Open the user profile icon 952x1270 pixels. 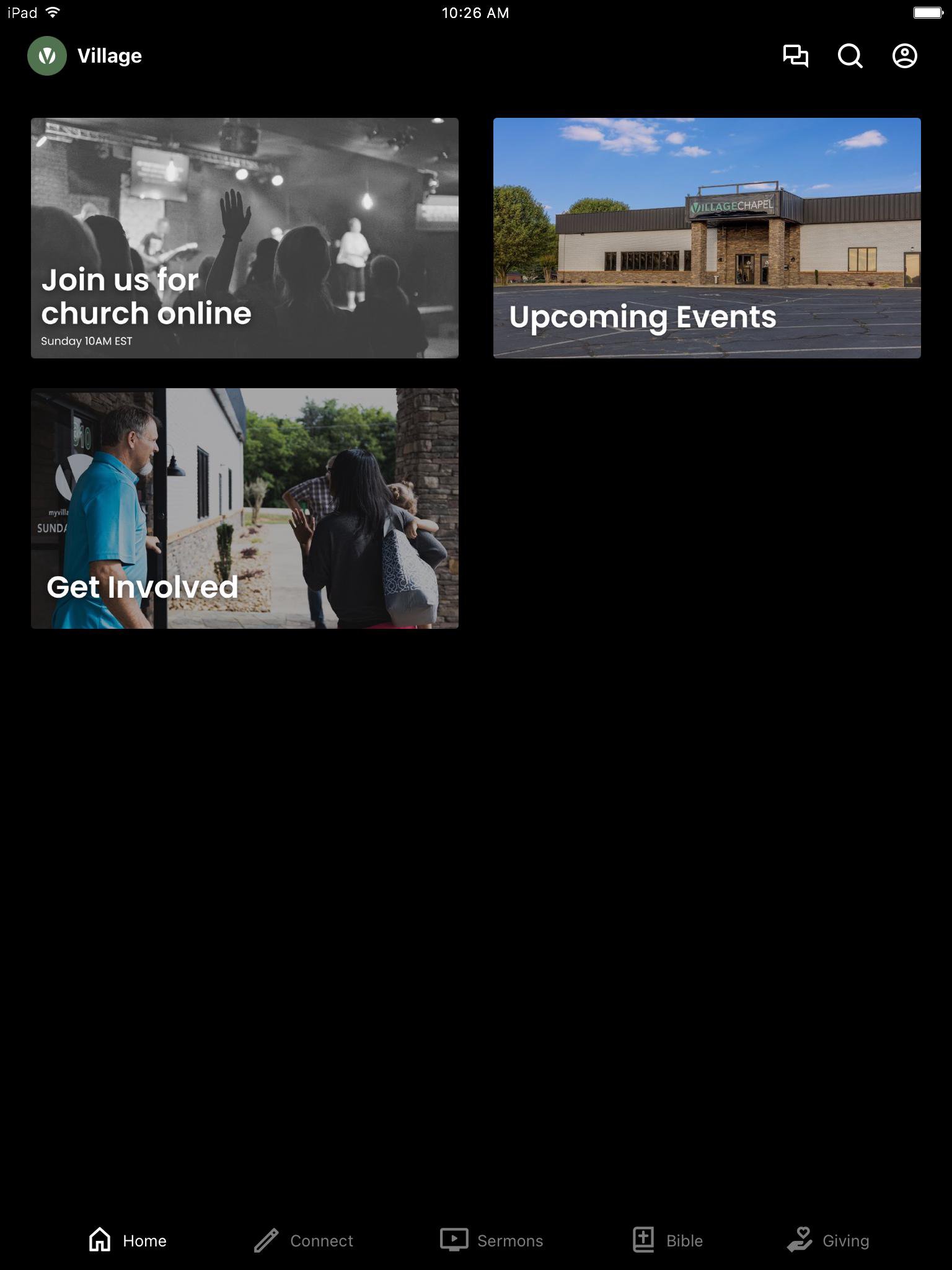click(904, 56)
